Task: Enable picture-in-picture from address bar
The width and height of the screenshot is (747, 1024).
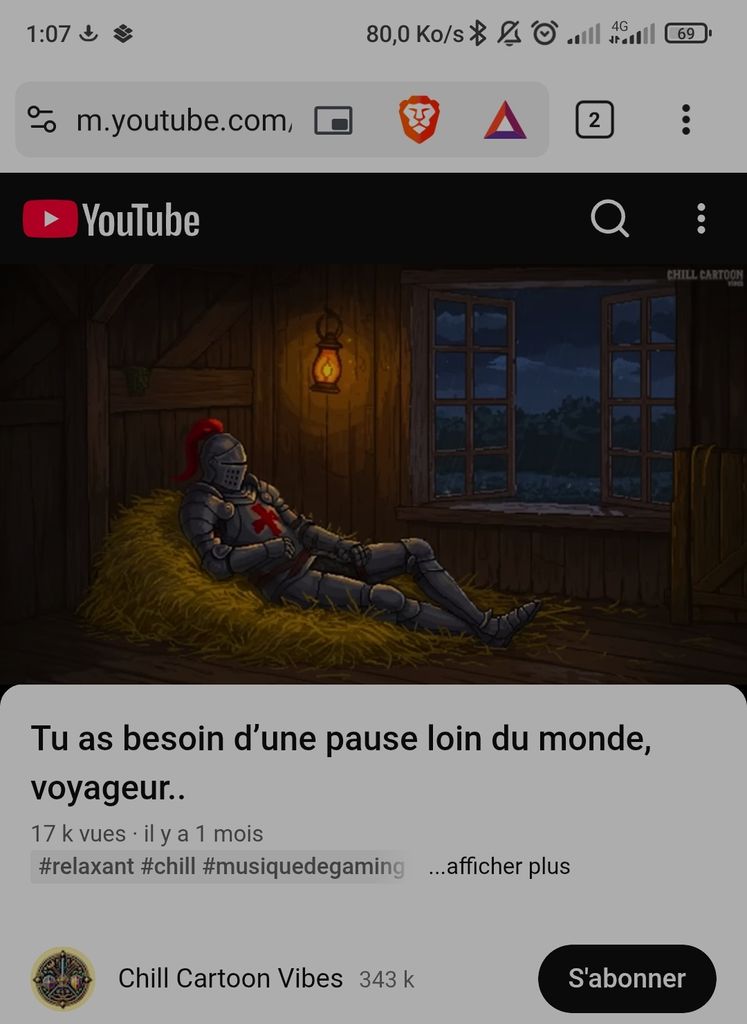Action: point(333,121)
